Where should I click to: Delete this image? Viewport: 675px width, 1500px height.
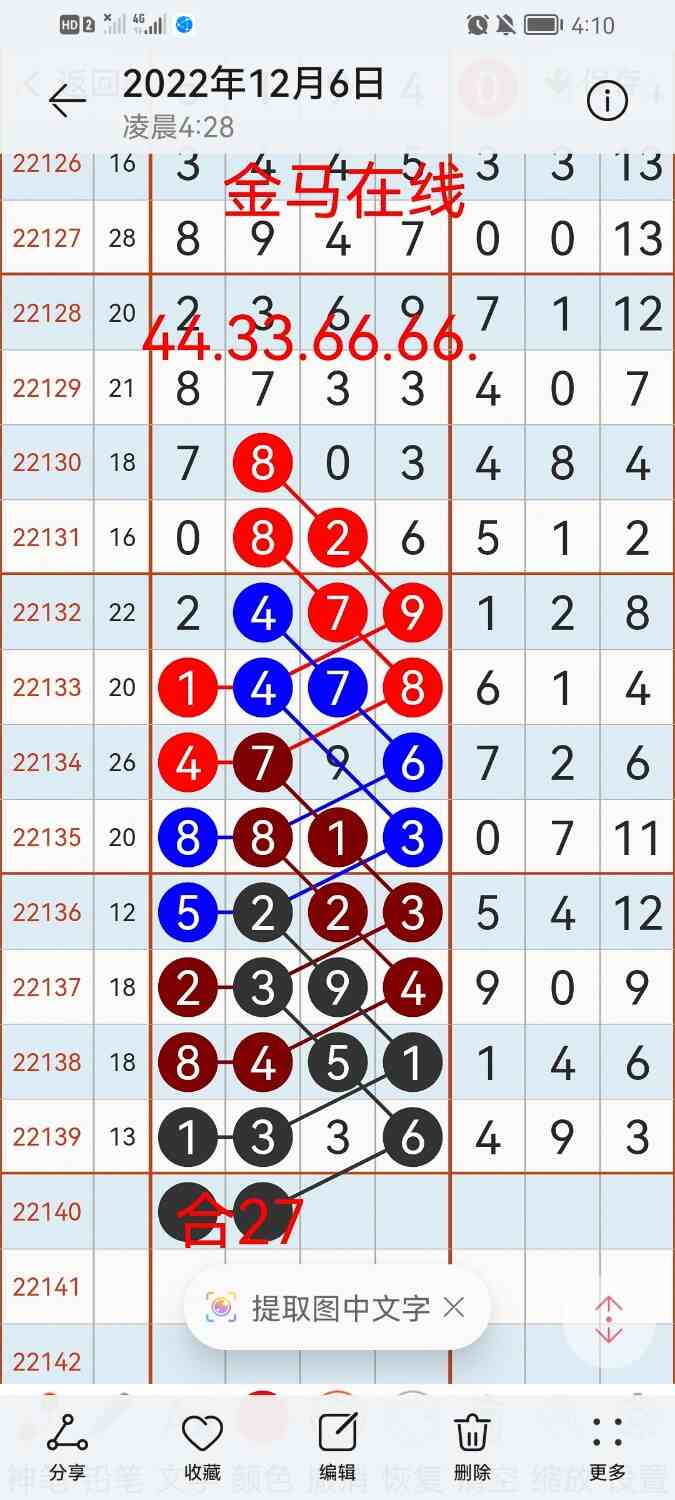tap(472, 1445)
